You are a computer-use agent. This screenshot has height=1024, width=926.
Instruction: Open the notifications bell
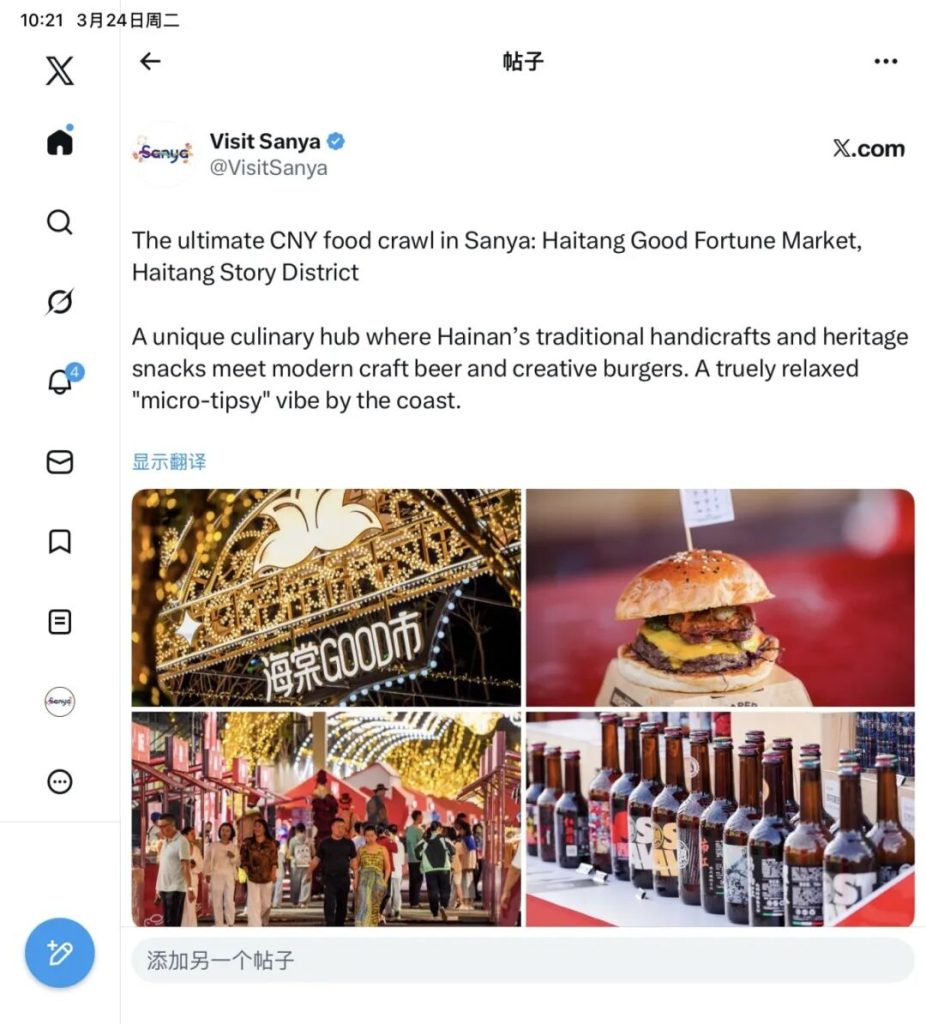(60, 381)
